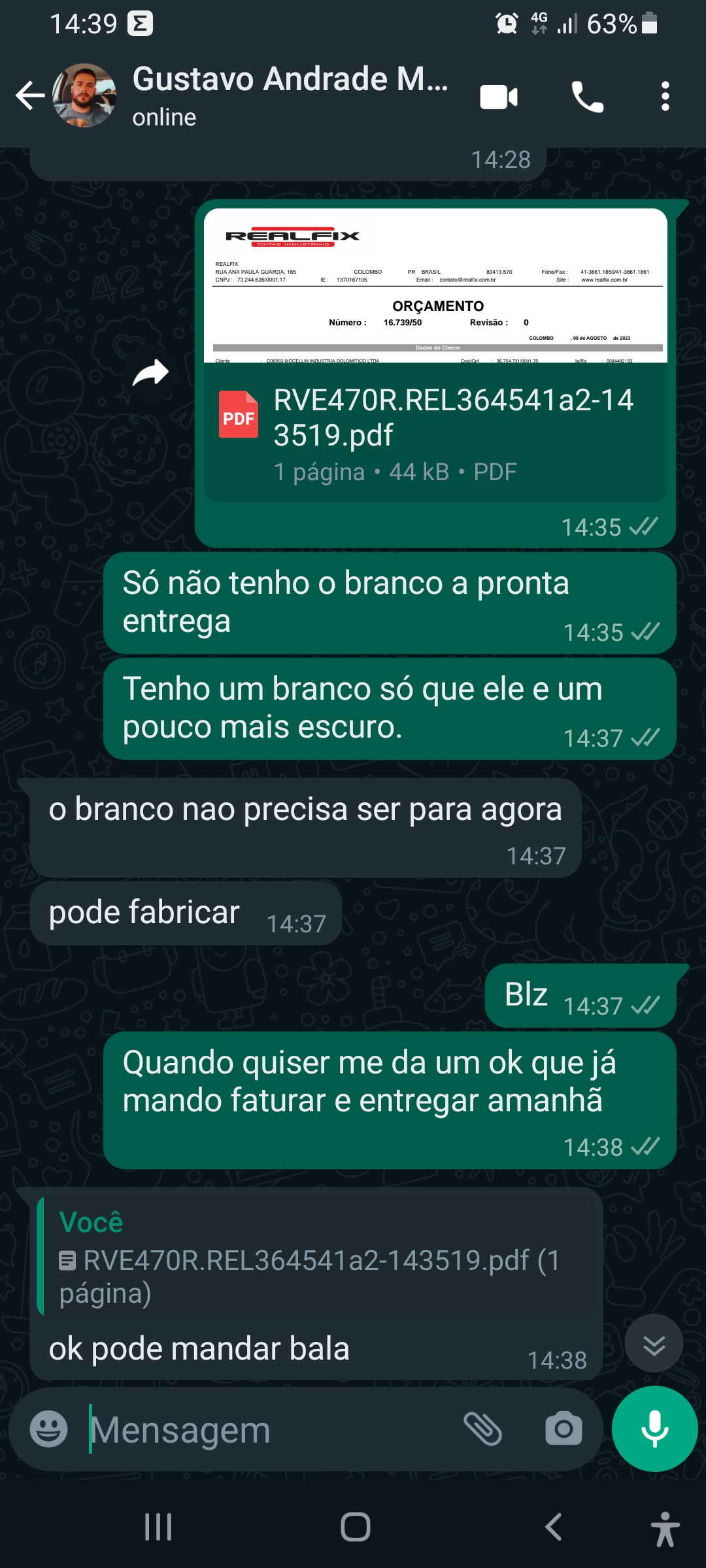The image size is (706, 1568).
Task: Open Gustavo Andrade's contact info
Action: 290,95
